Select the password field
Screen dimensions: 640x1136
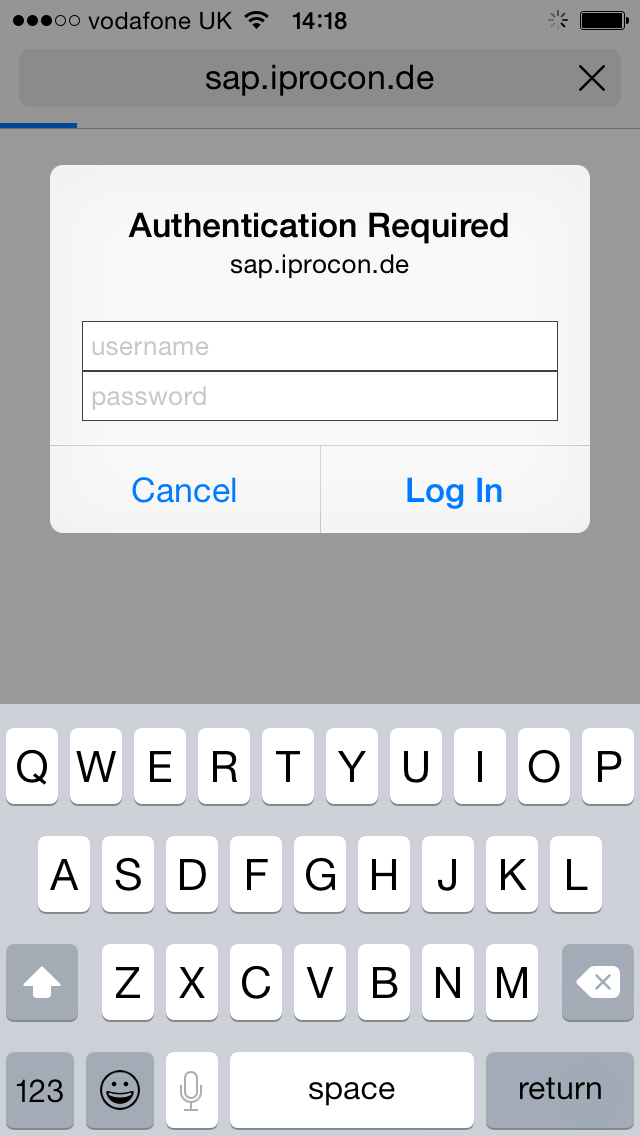(320, 396)
